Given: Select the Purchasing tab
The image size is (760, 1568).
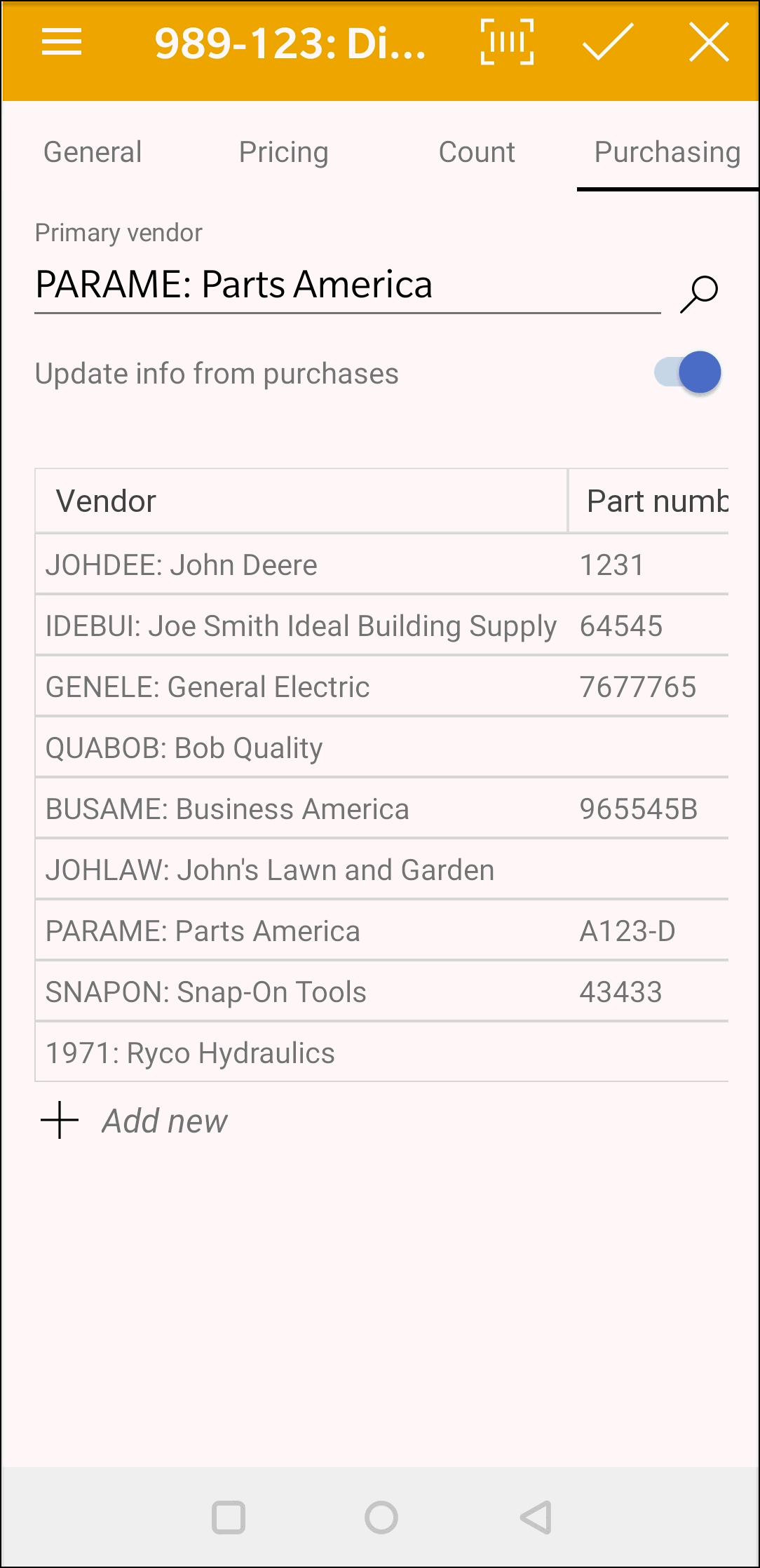Looking at the screenshot, I should point(667,152).
